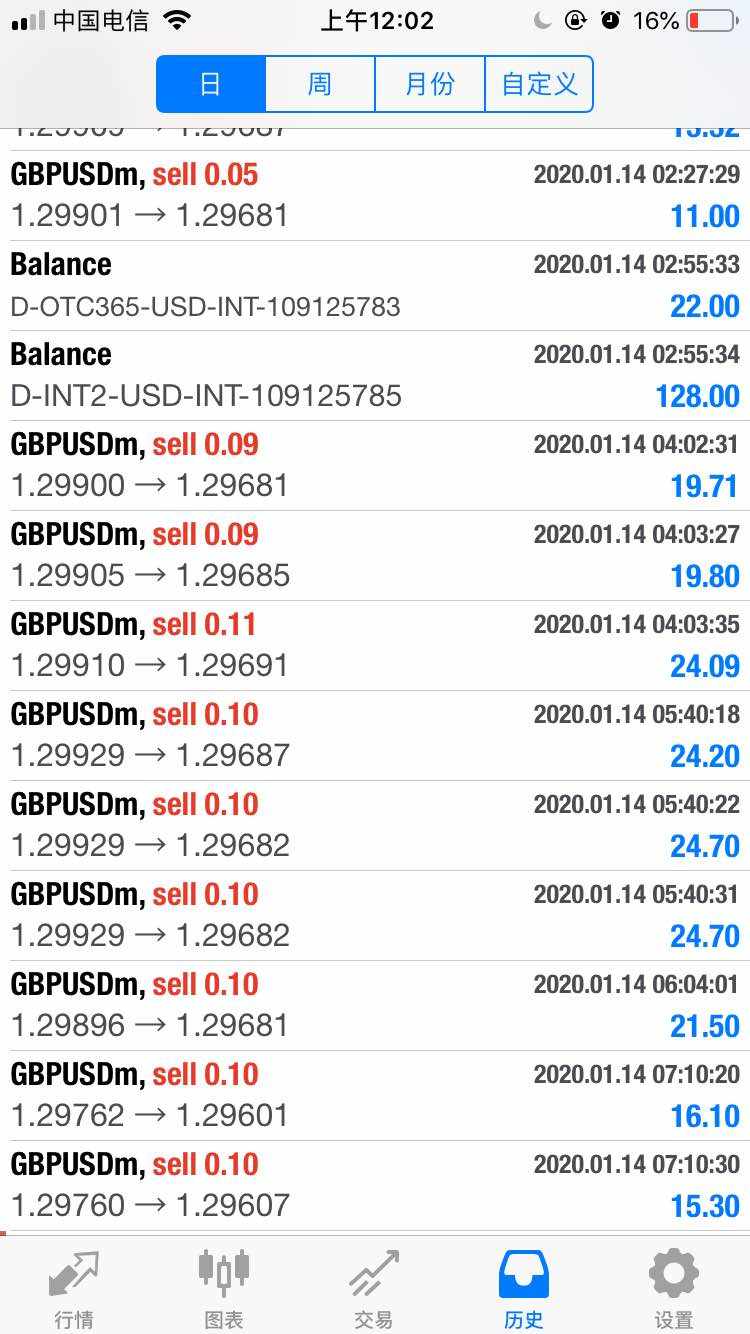Switch to the 月份 (month) period
The height and width of the screenshot is (1334, 750).
(429, 84)
